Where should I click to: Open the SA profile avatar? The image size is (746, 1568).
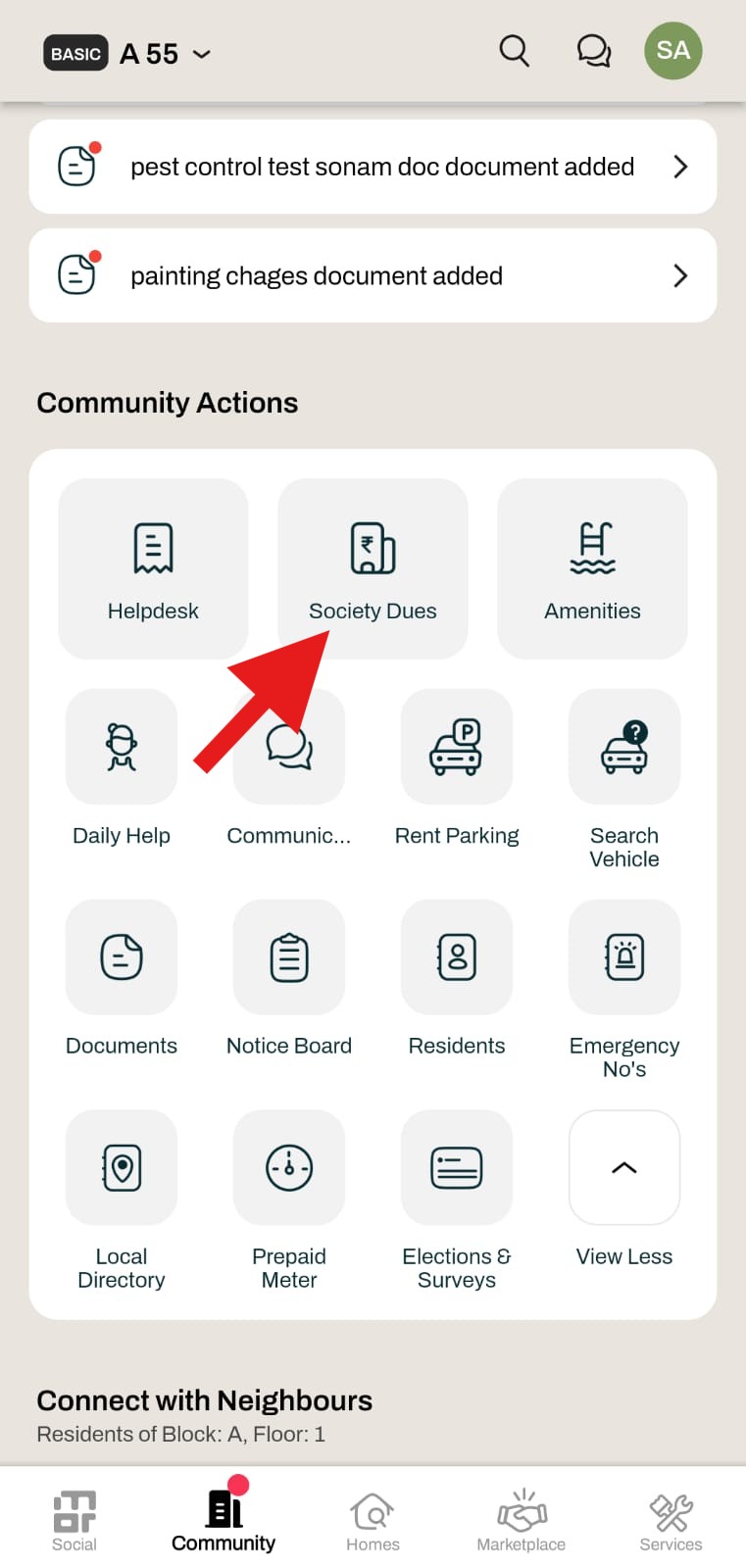(x=672, y=51)
